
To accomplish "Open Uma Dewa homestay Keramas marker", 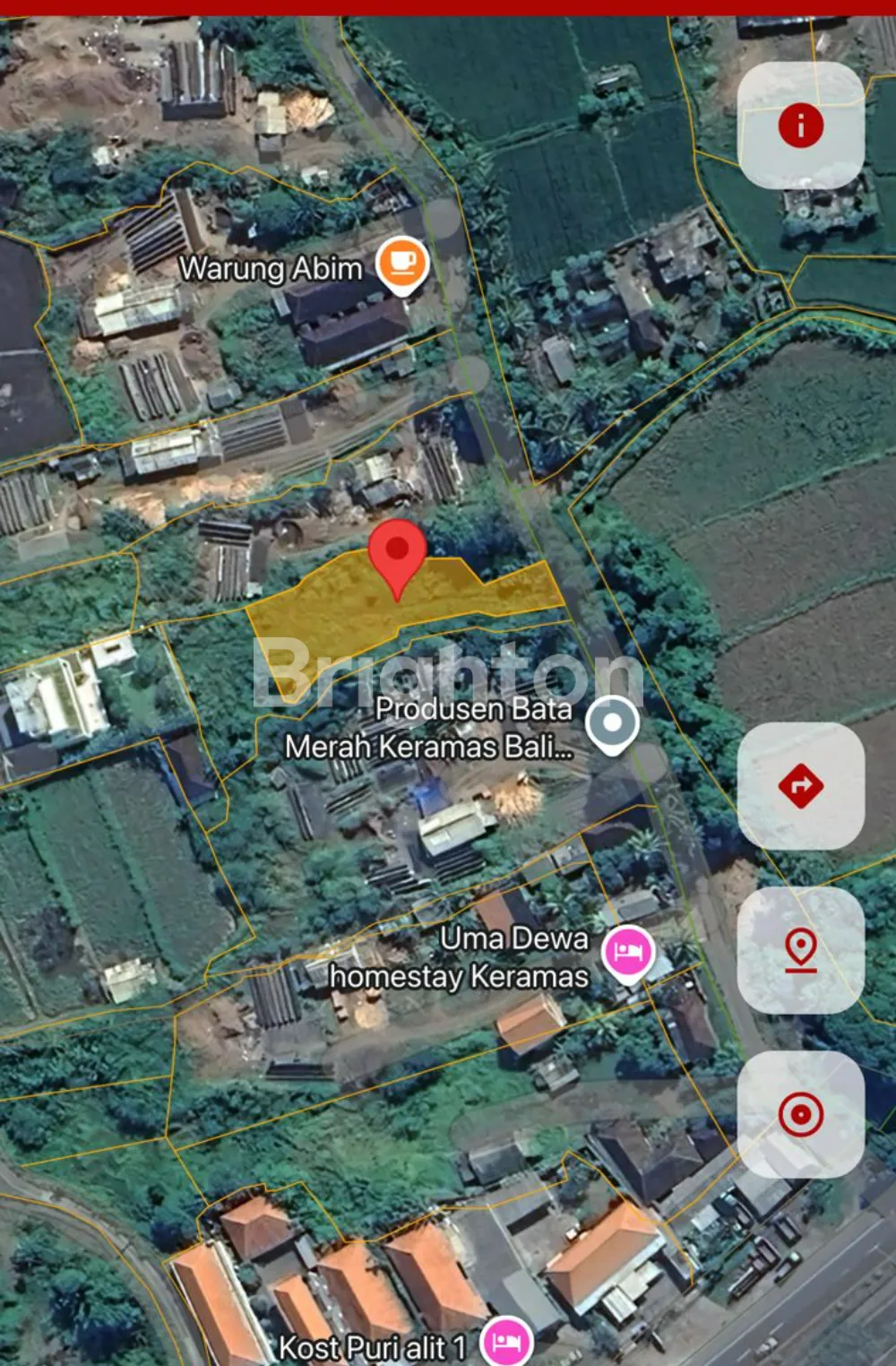I will 628,952.
